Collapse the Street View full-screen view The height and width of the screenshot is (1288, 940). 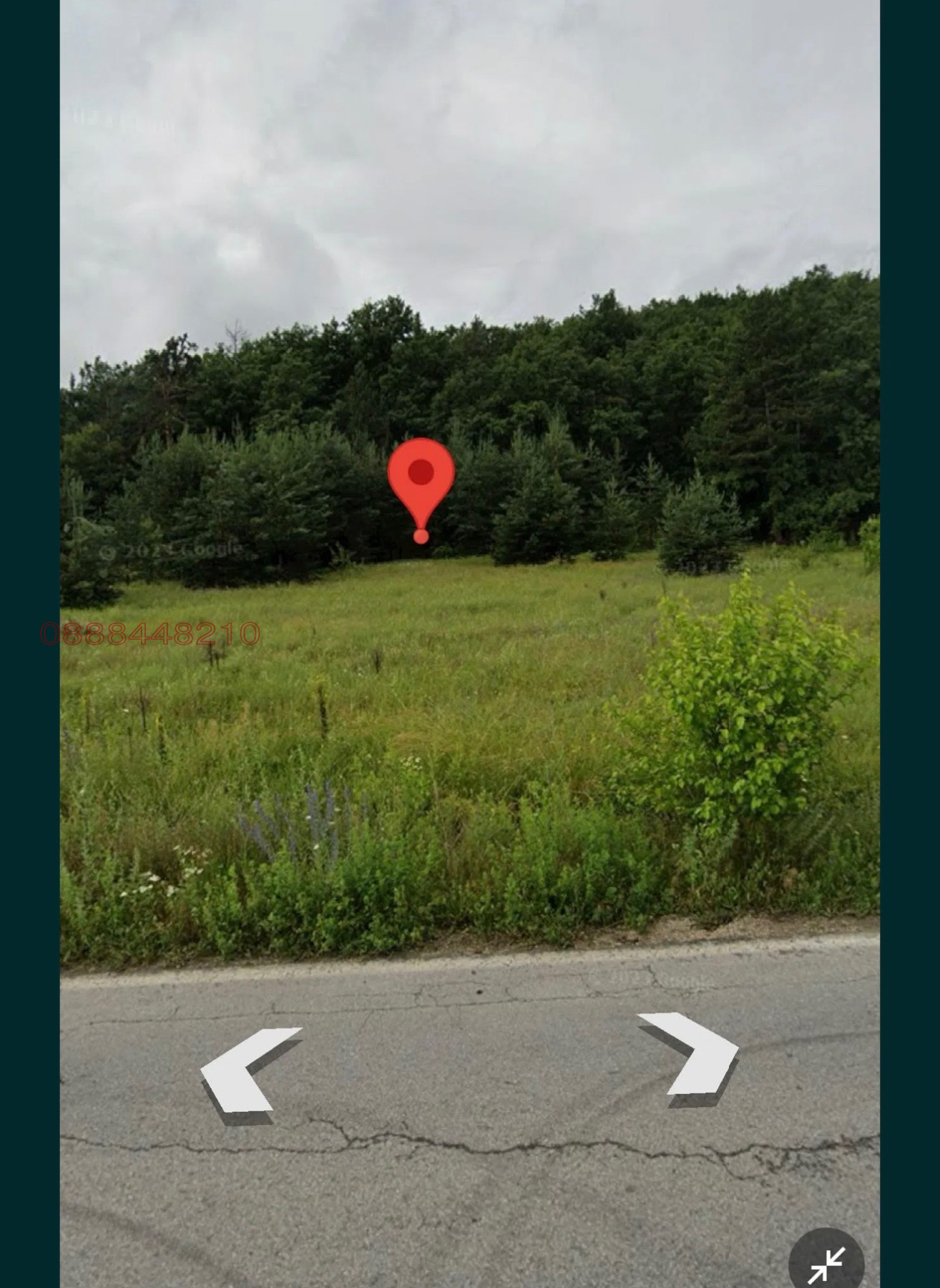(x=826, y=1264)
